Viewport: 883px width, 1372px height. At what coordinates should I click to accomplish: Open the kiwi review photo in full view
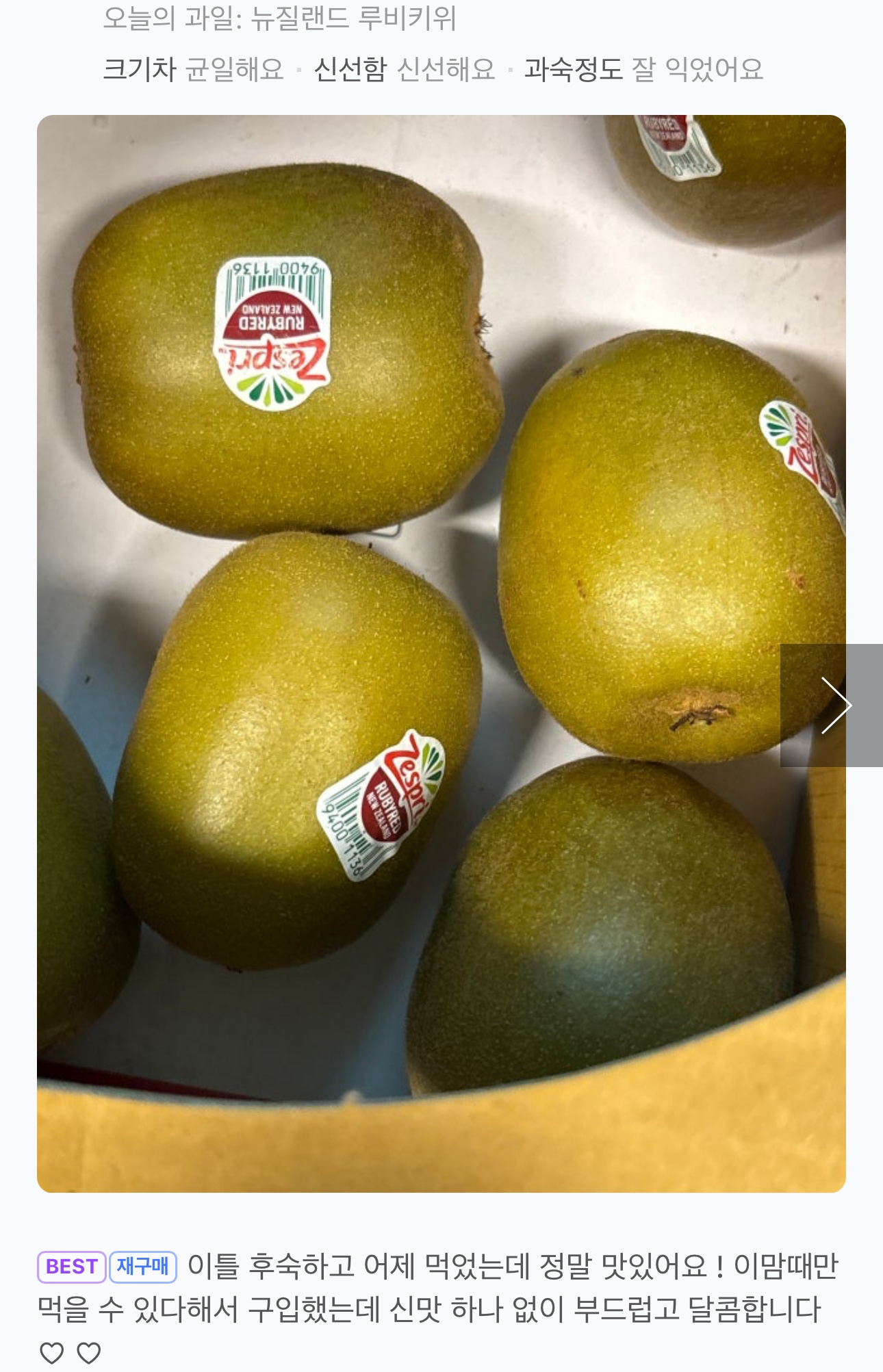pyautogui.click(x=441, y=653)
